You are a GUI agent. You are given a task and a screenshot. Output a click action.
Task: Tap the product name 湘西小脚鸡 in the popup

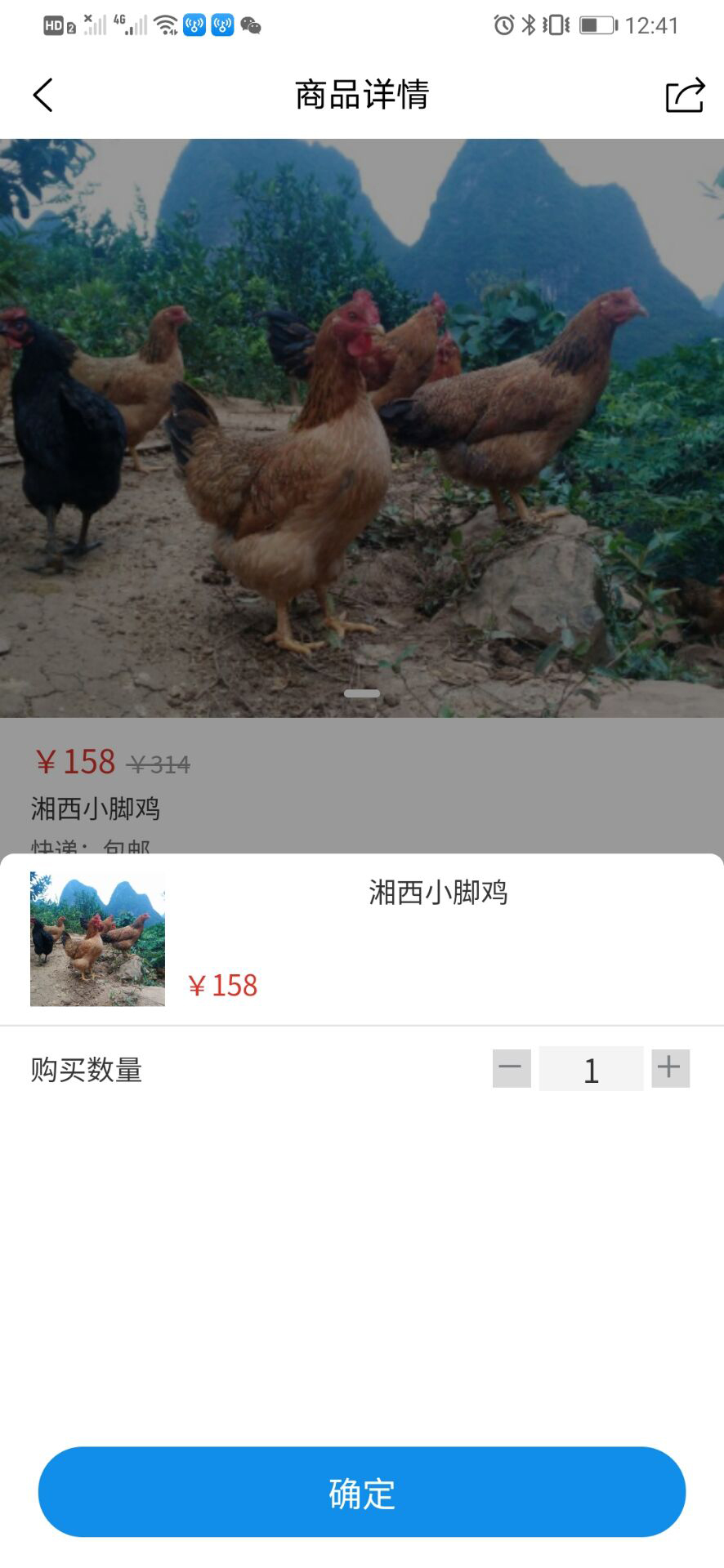pos(436,893)
